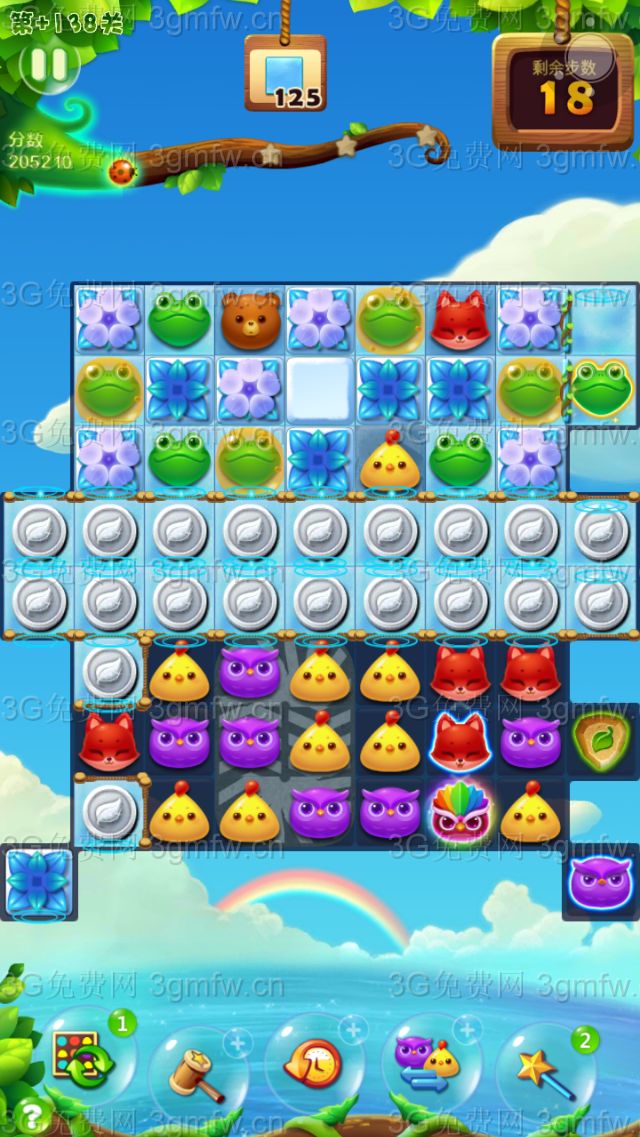This screenshot has height=1137, width=640.
Task: Select the brown bear tile
Action: tap(249, 319)
